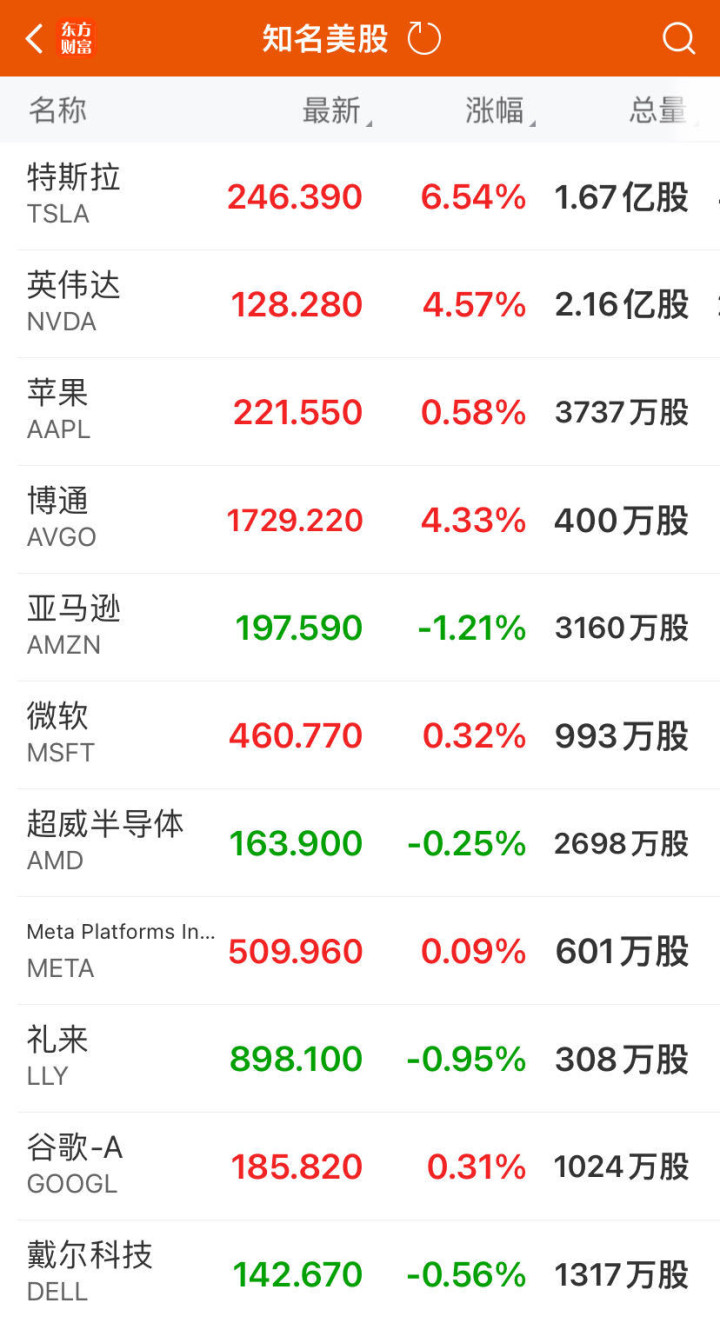Open 英伟达 NVDA stock details
The height and width of the screenshot is (1323, 720).
point(360,304)
